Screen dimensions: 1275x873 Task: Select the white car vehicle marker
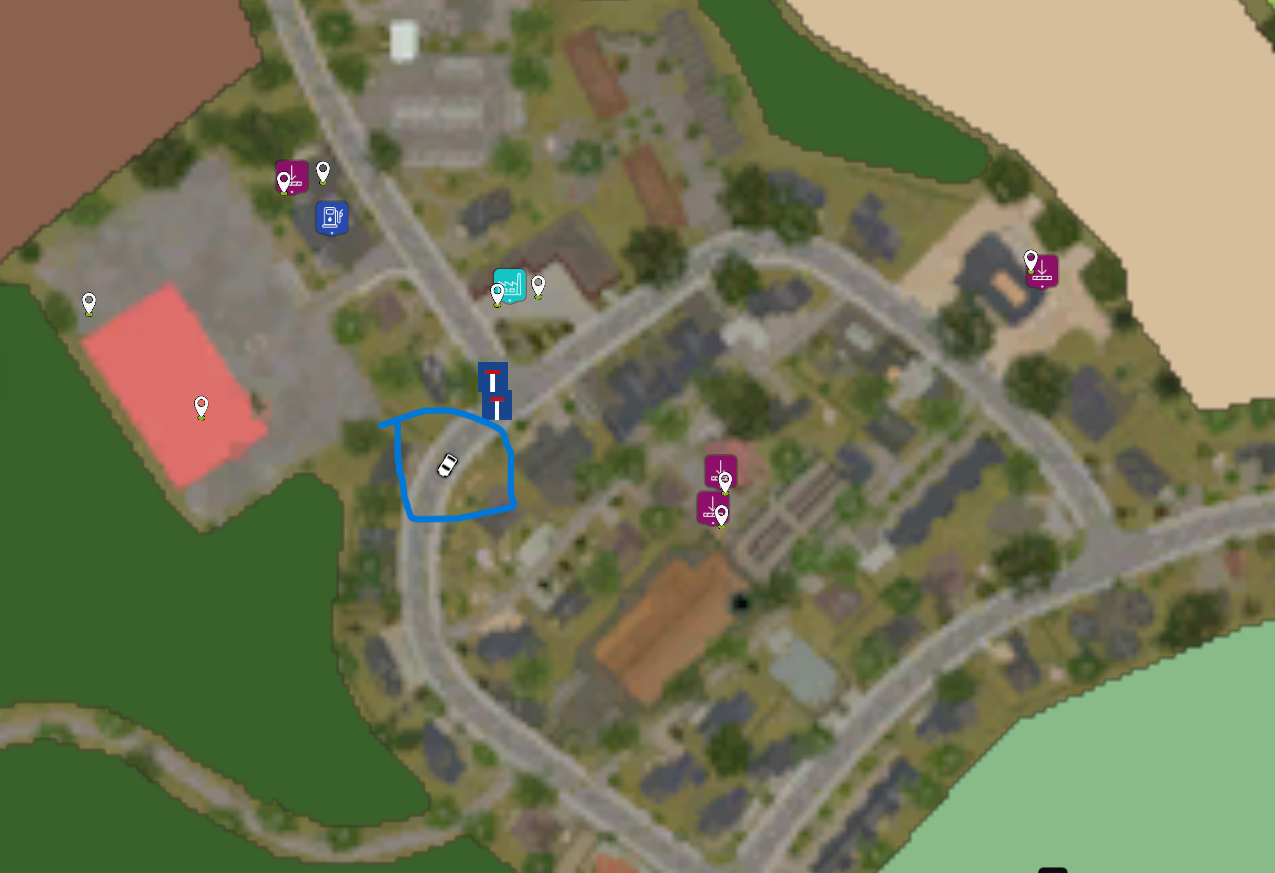click(x=447, y=465)
